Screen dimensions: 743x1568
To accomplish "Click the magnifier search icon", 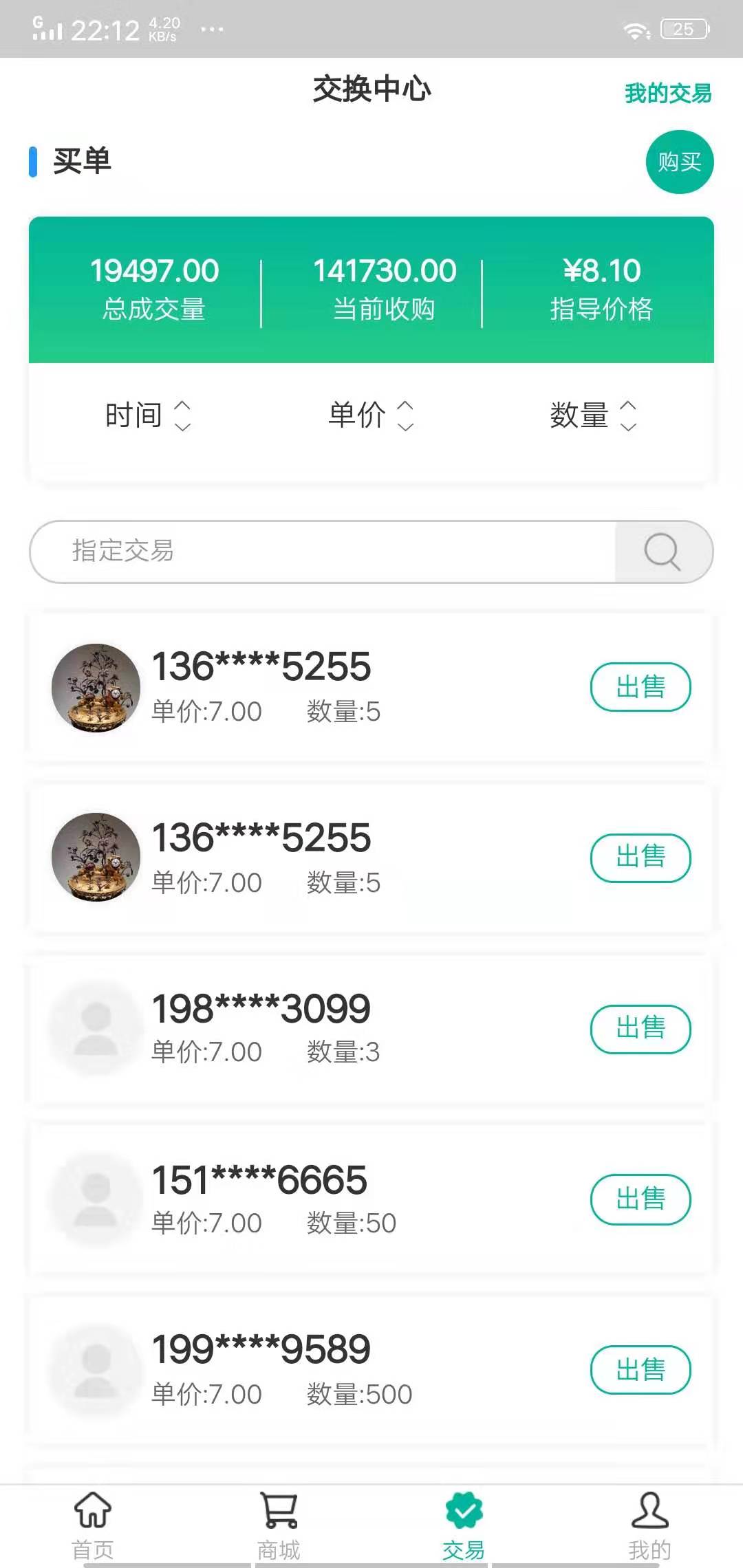I will (662, 551).
